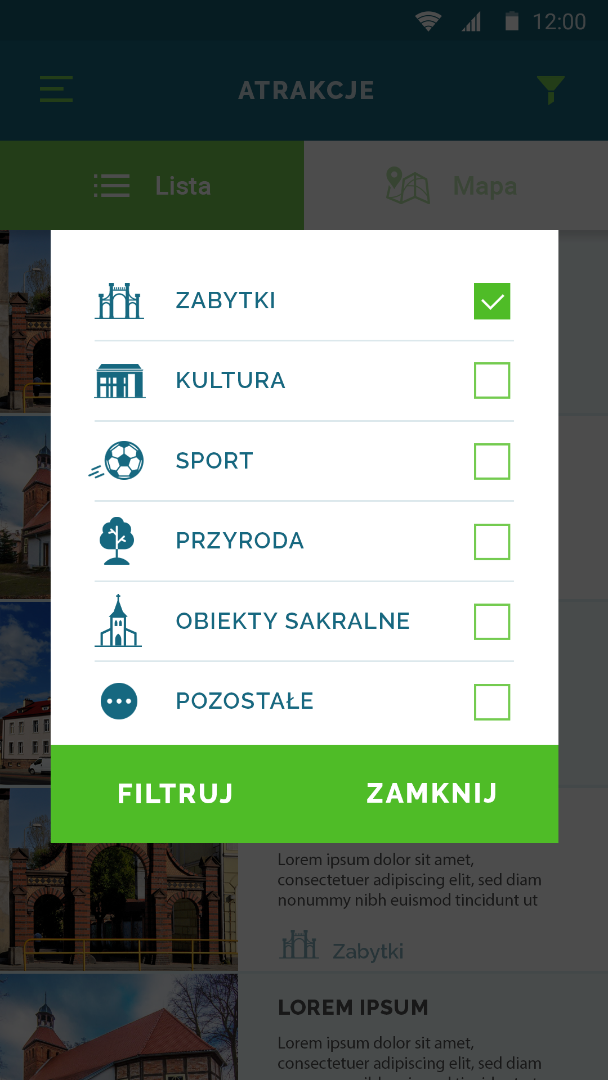Screen dimensions: 608x1080
Task: Tap the filter funnel icon
Action: coord(550,90)
